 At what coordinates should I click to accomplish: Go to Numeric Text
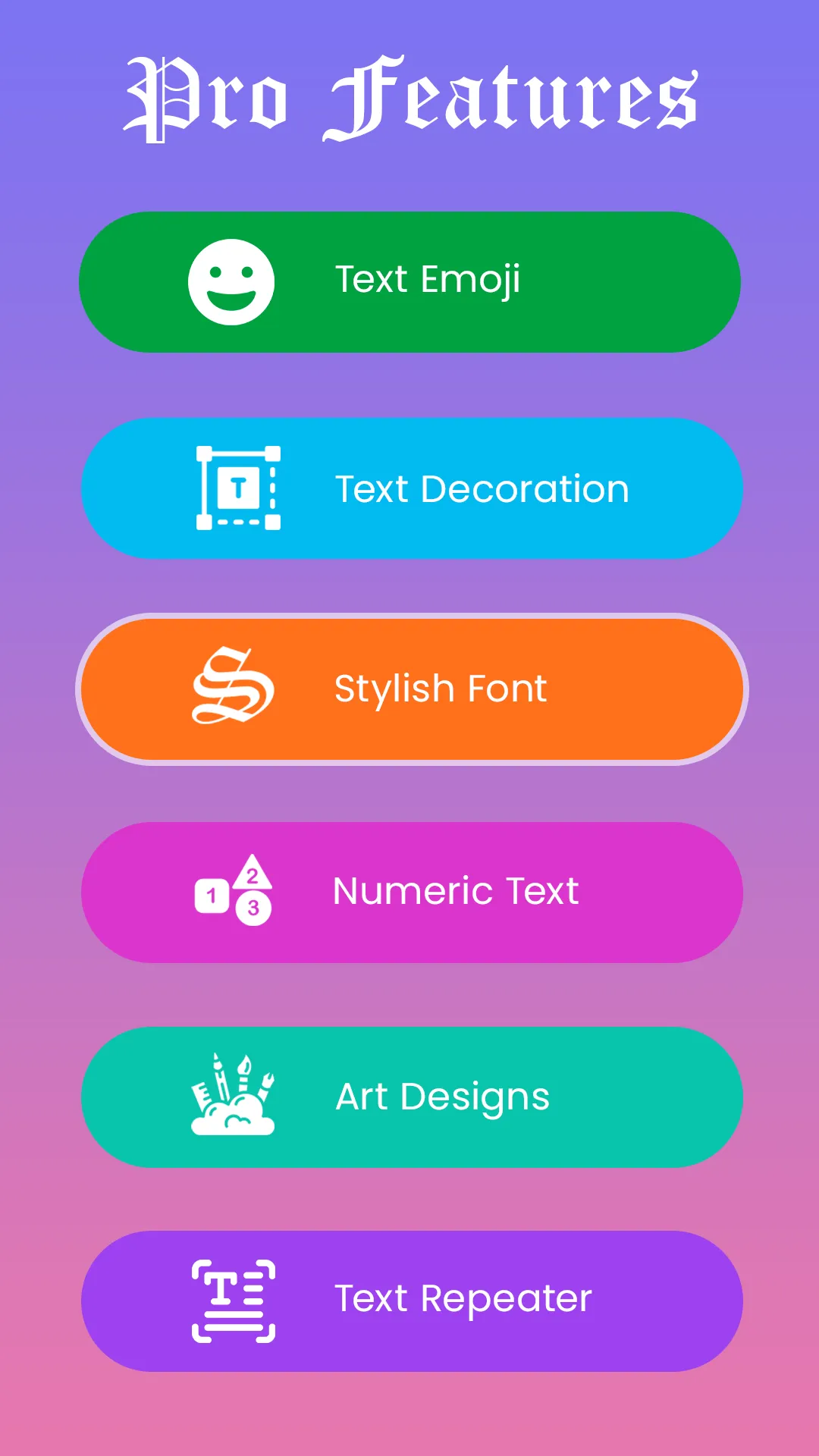[x=411, y=892]
